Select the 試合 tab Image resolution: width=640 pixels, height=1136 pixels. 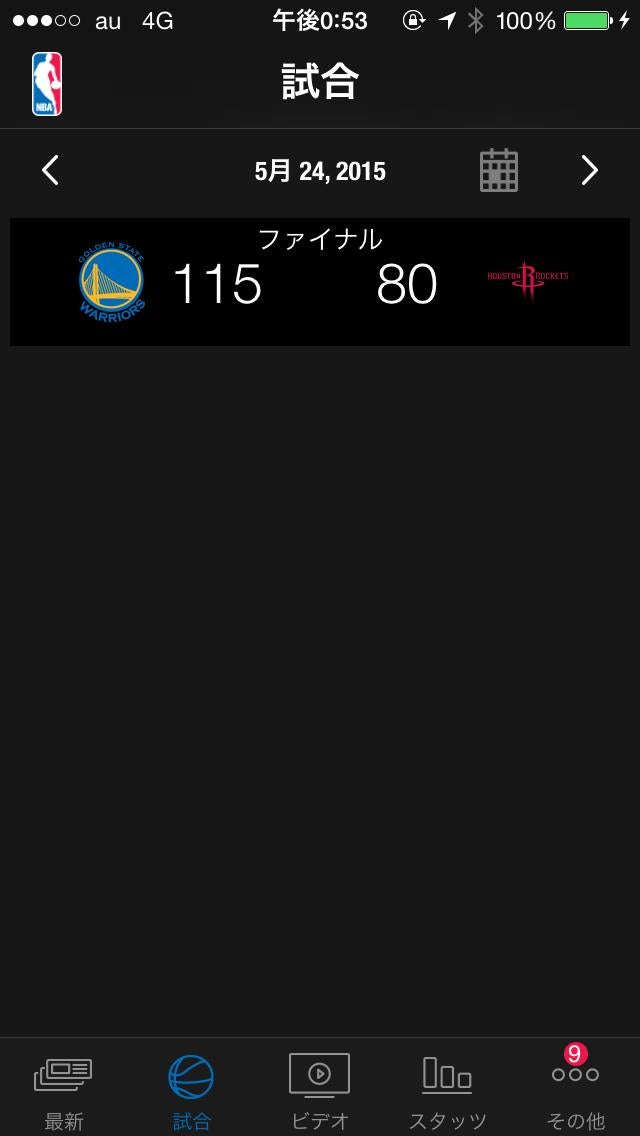pyautogui.click(x=191, y=1090)
